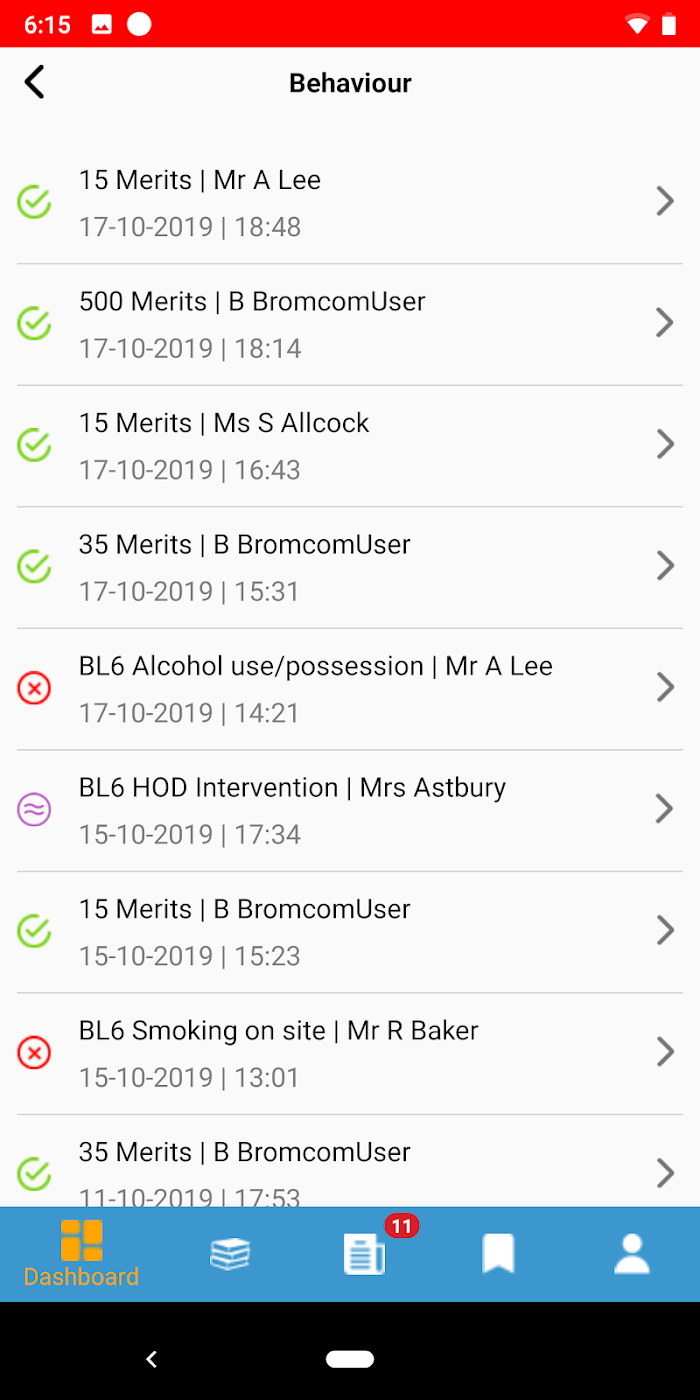Viewport: 700px width, 1400px height.
Task: Switch to the bookmark tab
Action: 498,1254
